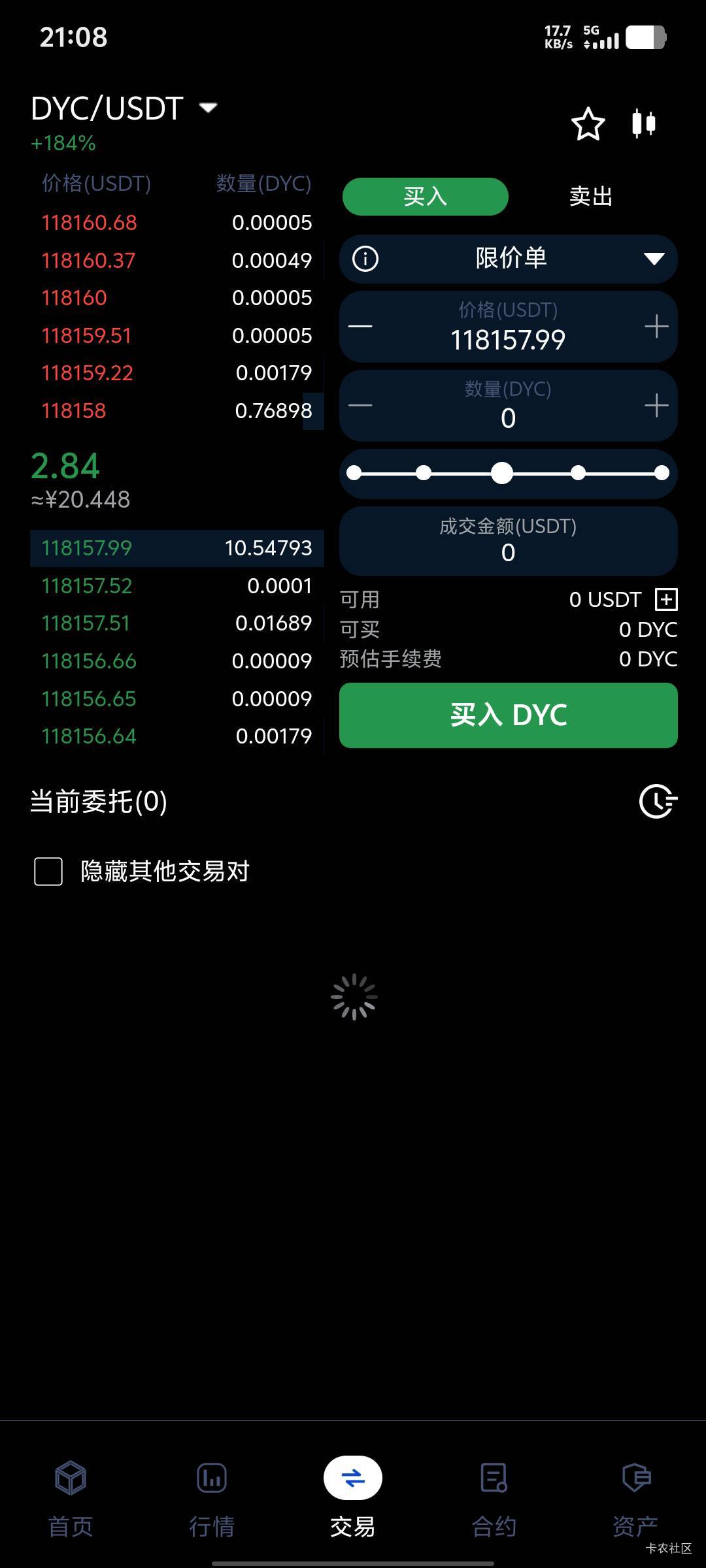The width and height of the screenshot is (706, 1568).
Task: Select the 买入 buy tab
Action: [x=426, y=197]
